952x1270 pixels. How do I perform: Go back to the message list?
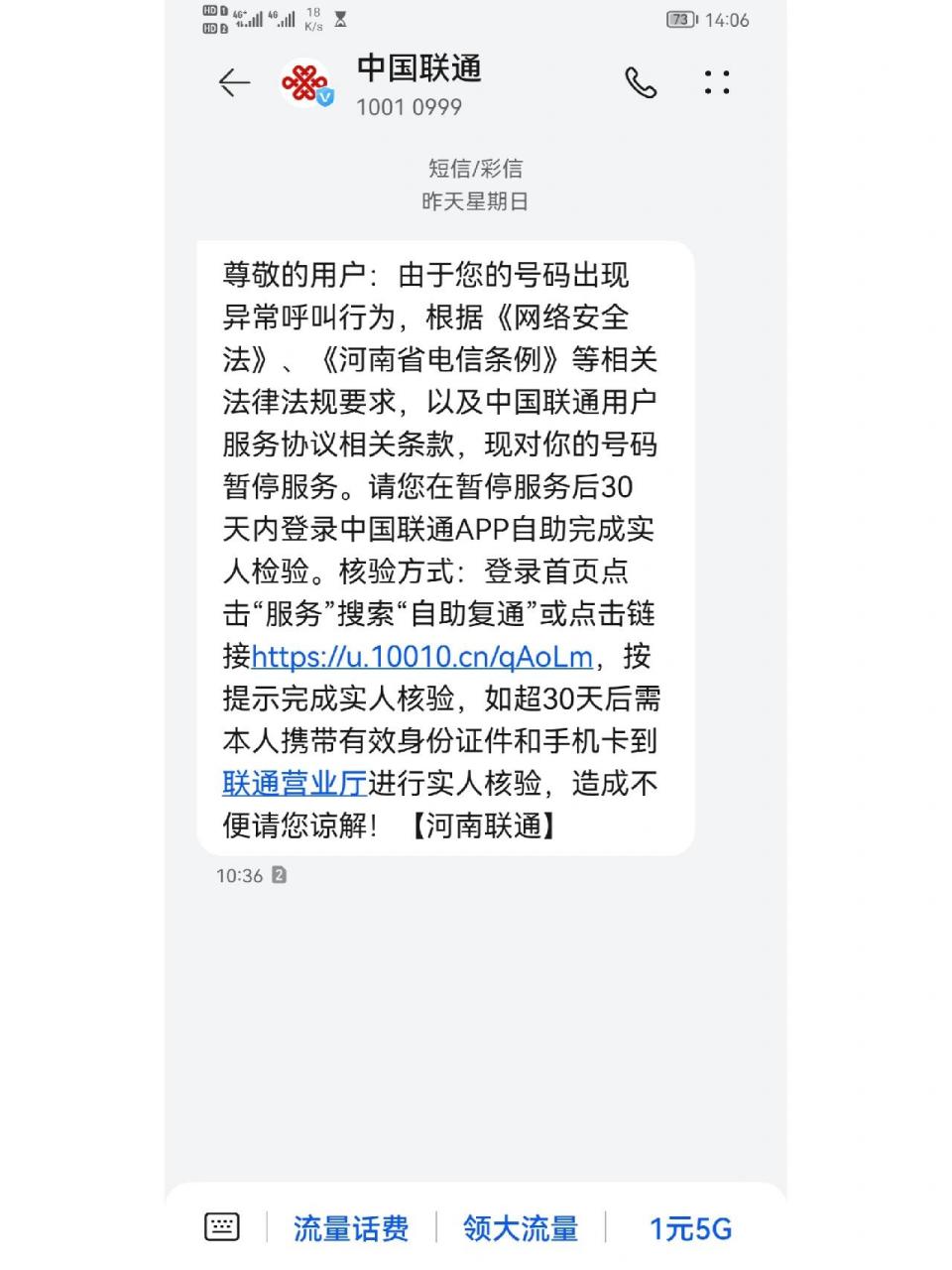click(234, 82)
